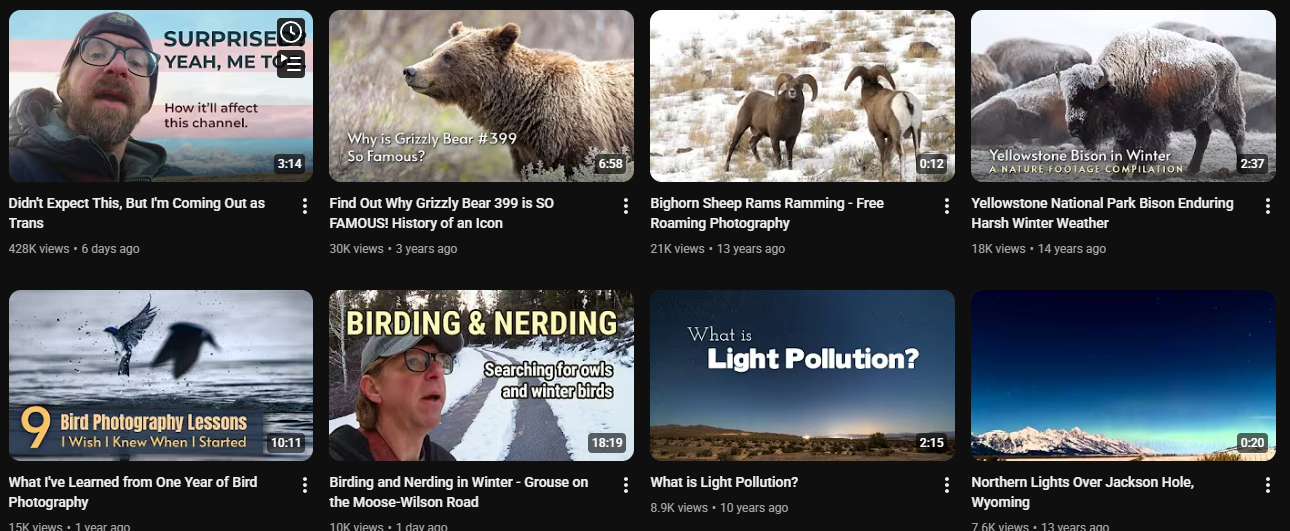Image resolution: width=1290 pixels, height=531 pixels.
Task: Watch Bighorn Sheep Rams Ramming video
Action: coord(802,96)
